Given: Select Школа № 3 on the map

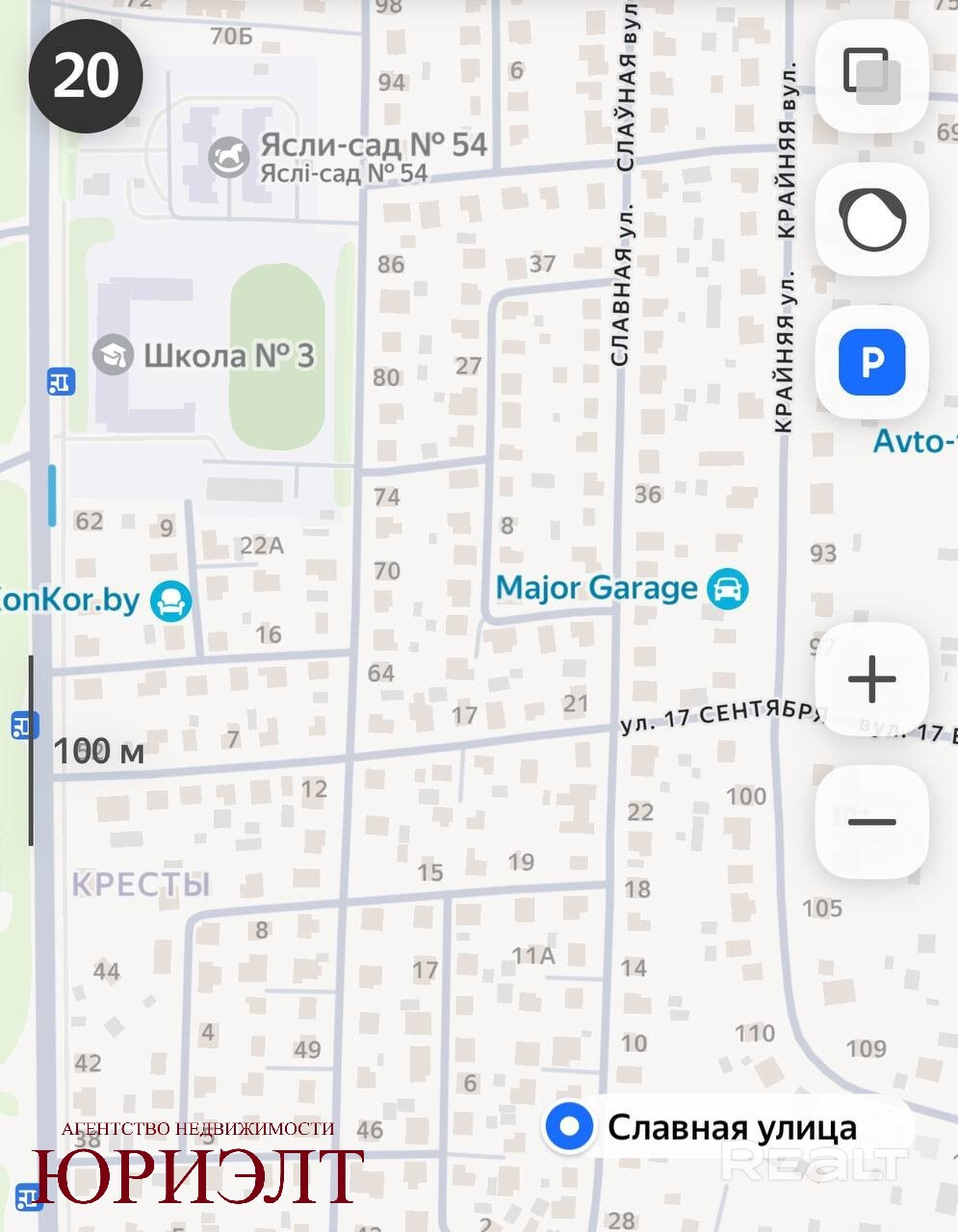Looking at the screenshot, I should (x=114, y=355).
